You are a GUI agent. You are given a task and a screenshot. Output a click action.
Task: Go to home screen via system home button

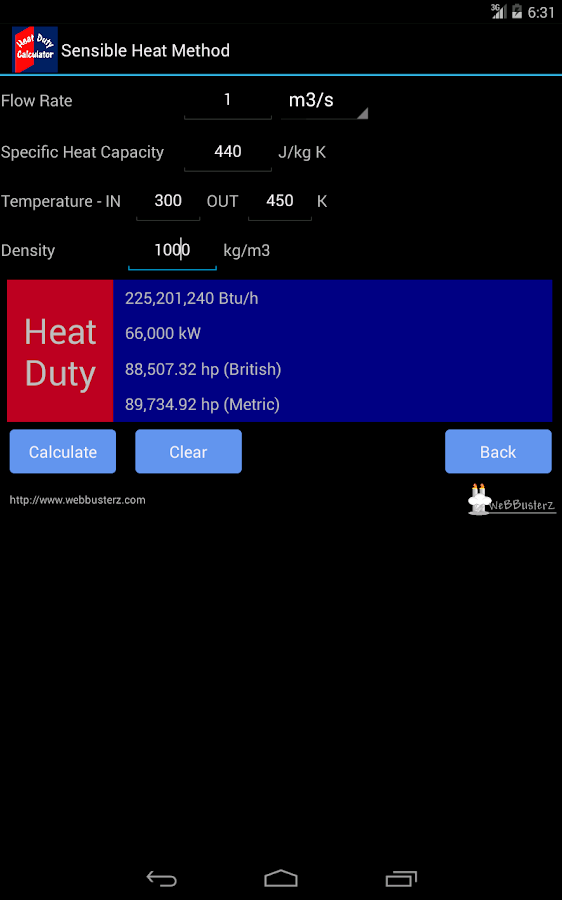[281, 878]
